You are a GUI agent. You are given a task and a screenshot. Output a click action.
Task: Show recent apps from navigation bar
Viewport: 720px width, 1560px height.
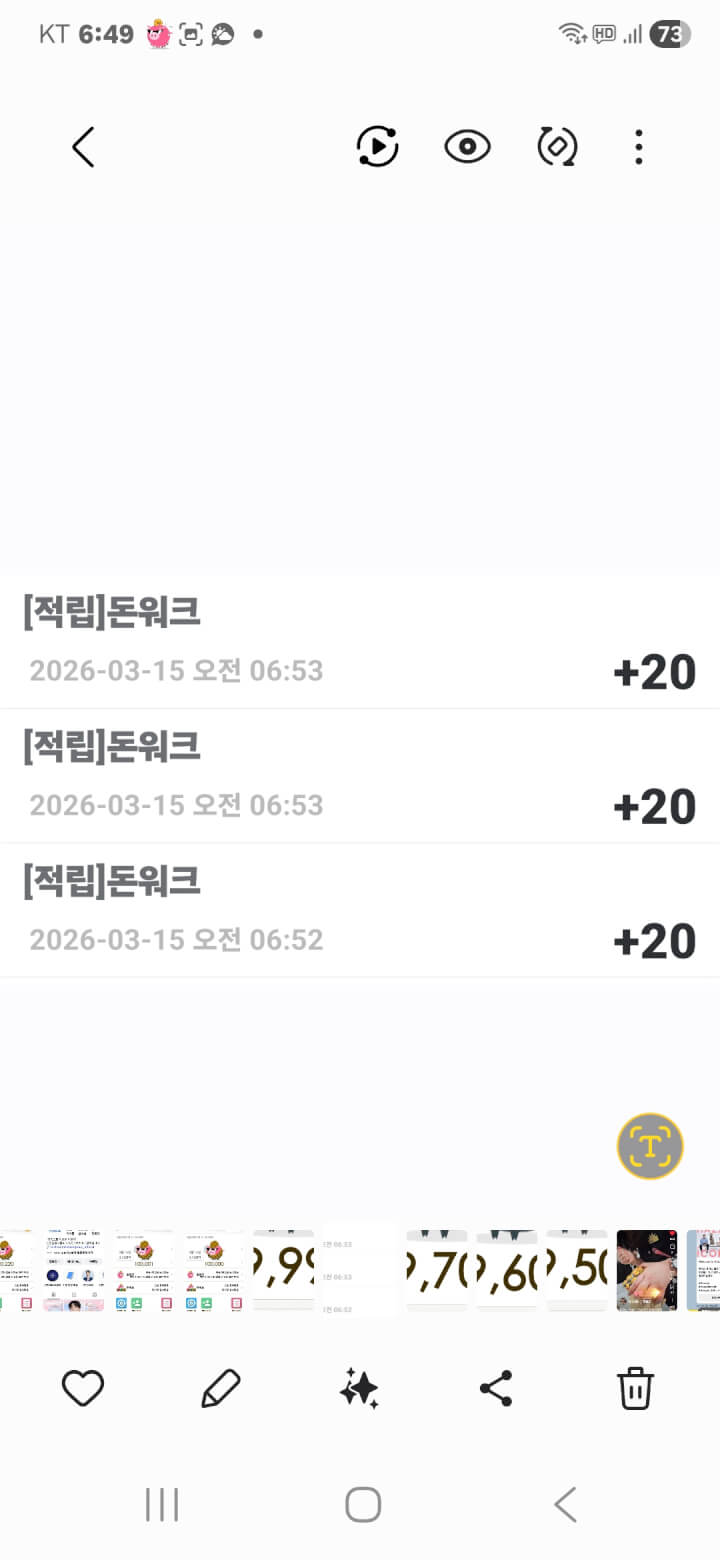pyautogui.click(x=161, y=1504)
